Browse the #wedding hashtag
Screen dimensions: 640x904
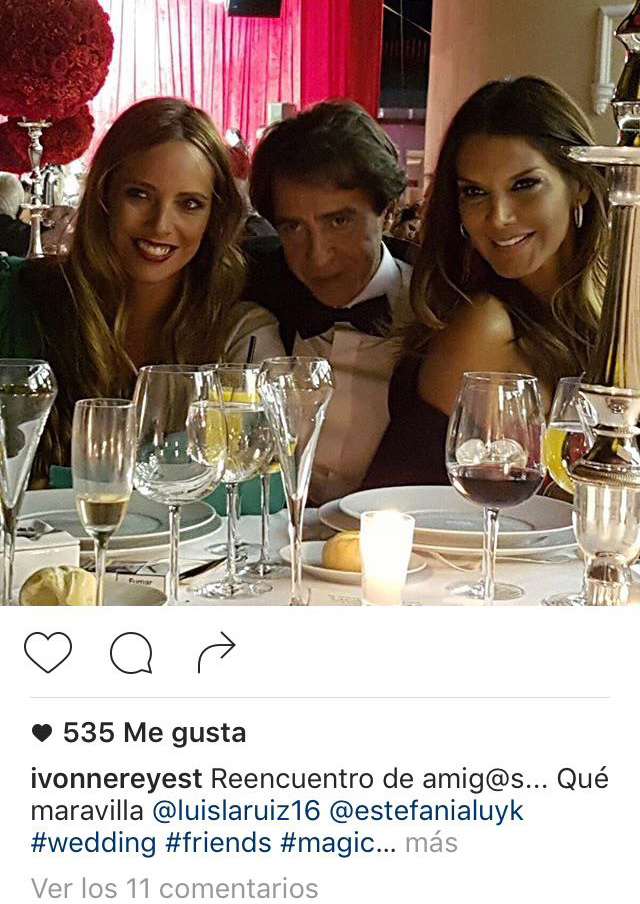(93, 843)
